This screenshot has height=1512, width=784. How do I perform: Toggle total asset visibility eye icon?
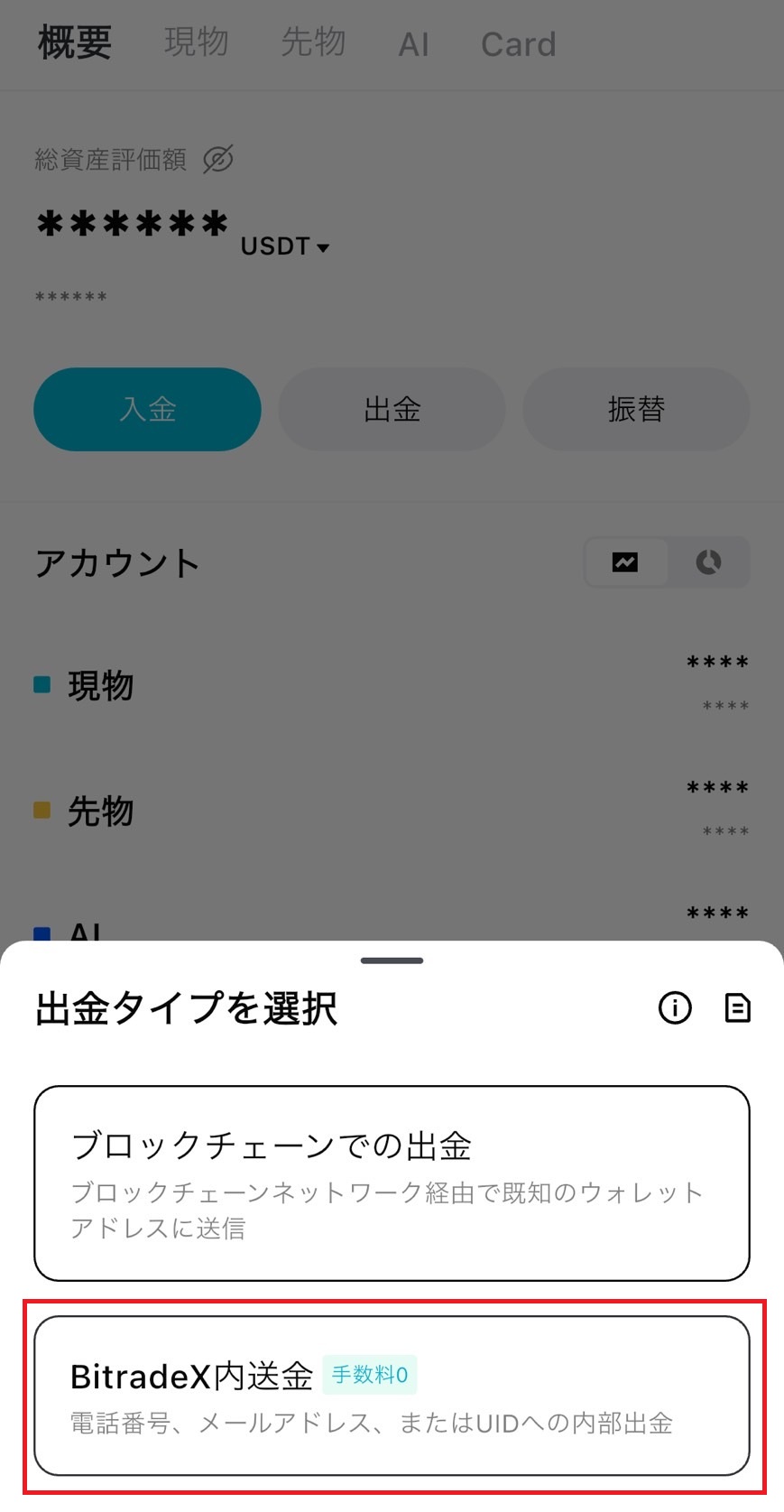(218, 160)
